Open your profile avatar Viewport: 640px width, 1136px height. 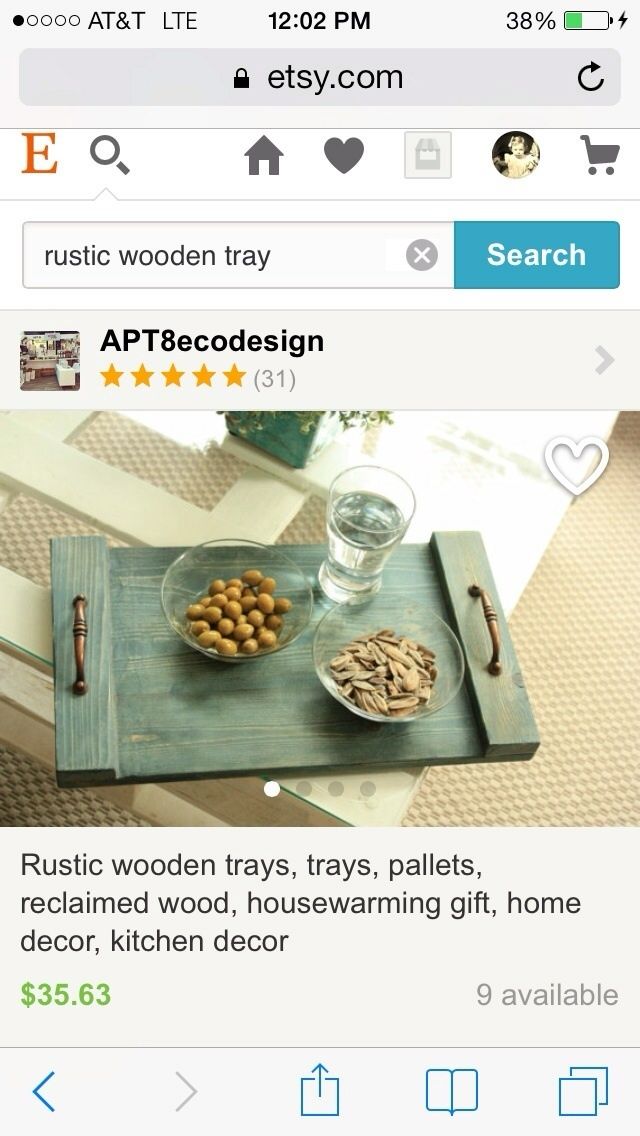click(515, 156)
